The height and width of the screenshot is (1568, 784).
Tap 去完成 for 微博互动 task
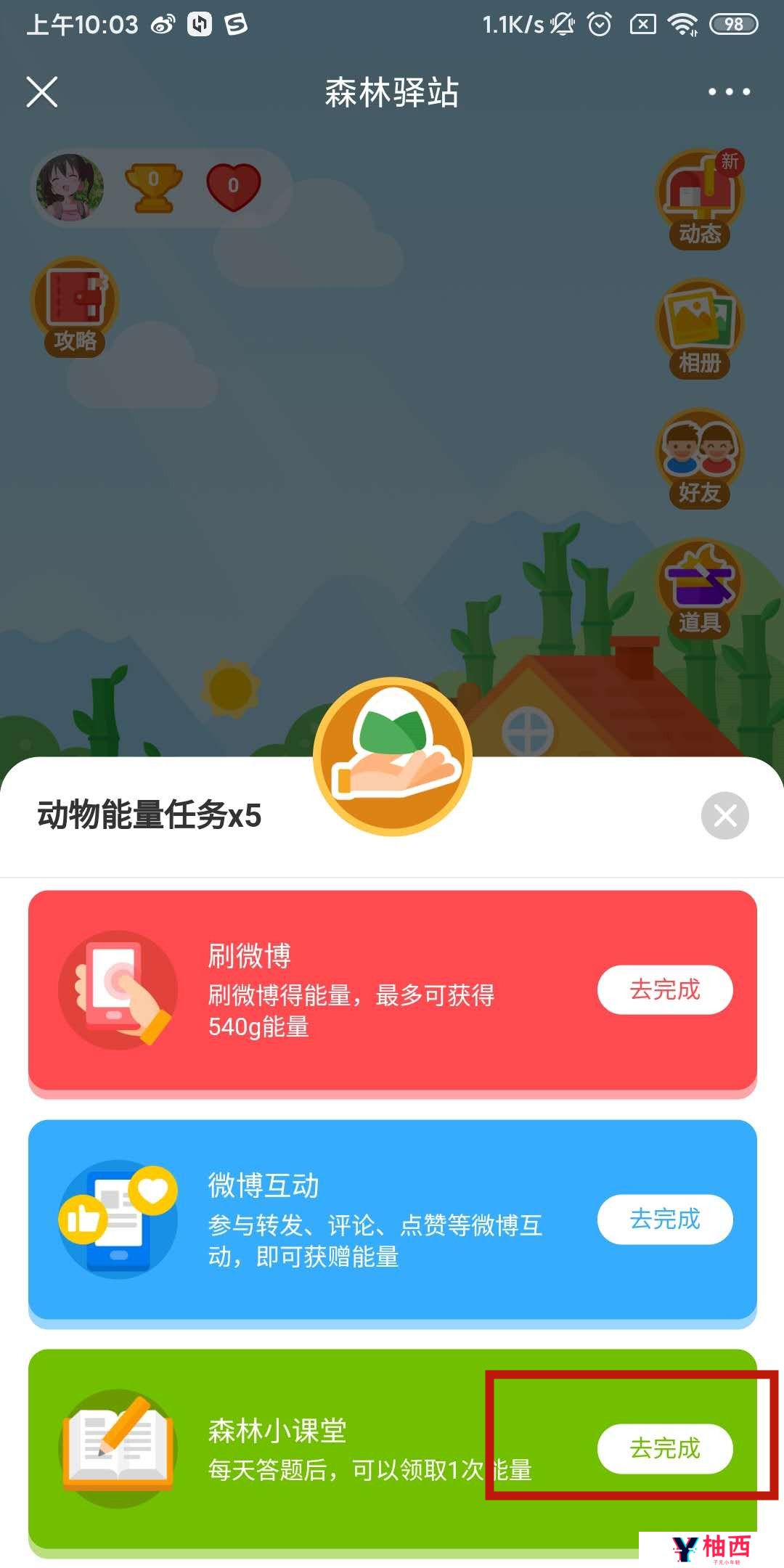click(665, 1219)
